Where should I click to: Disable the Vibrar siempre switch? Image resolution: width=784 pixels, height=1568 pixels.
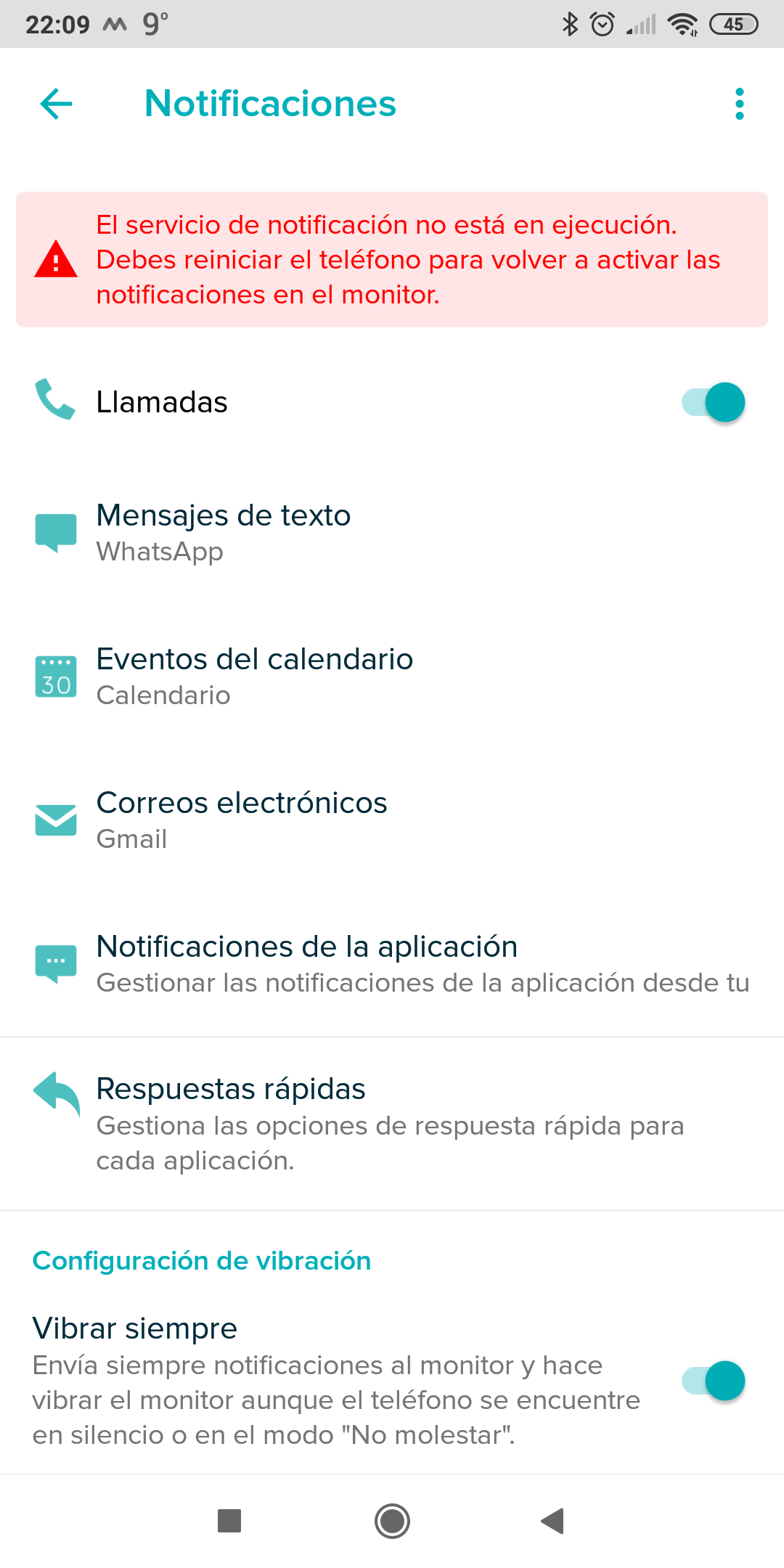click(713, 1381)
